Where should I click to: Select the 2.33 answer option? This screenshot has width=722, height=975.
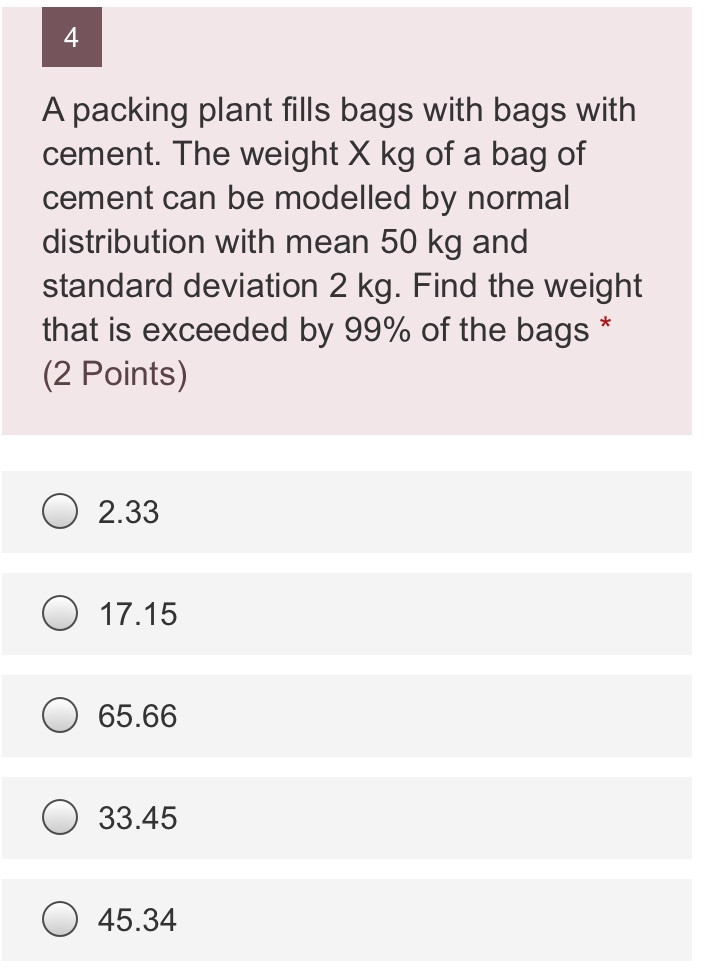point(60,512)
